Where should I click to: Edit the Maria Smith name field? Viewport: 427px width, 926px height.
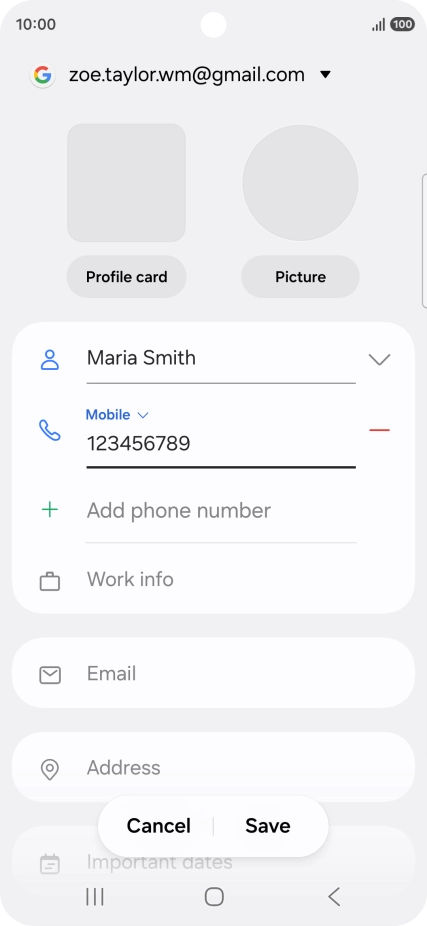221,358
